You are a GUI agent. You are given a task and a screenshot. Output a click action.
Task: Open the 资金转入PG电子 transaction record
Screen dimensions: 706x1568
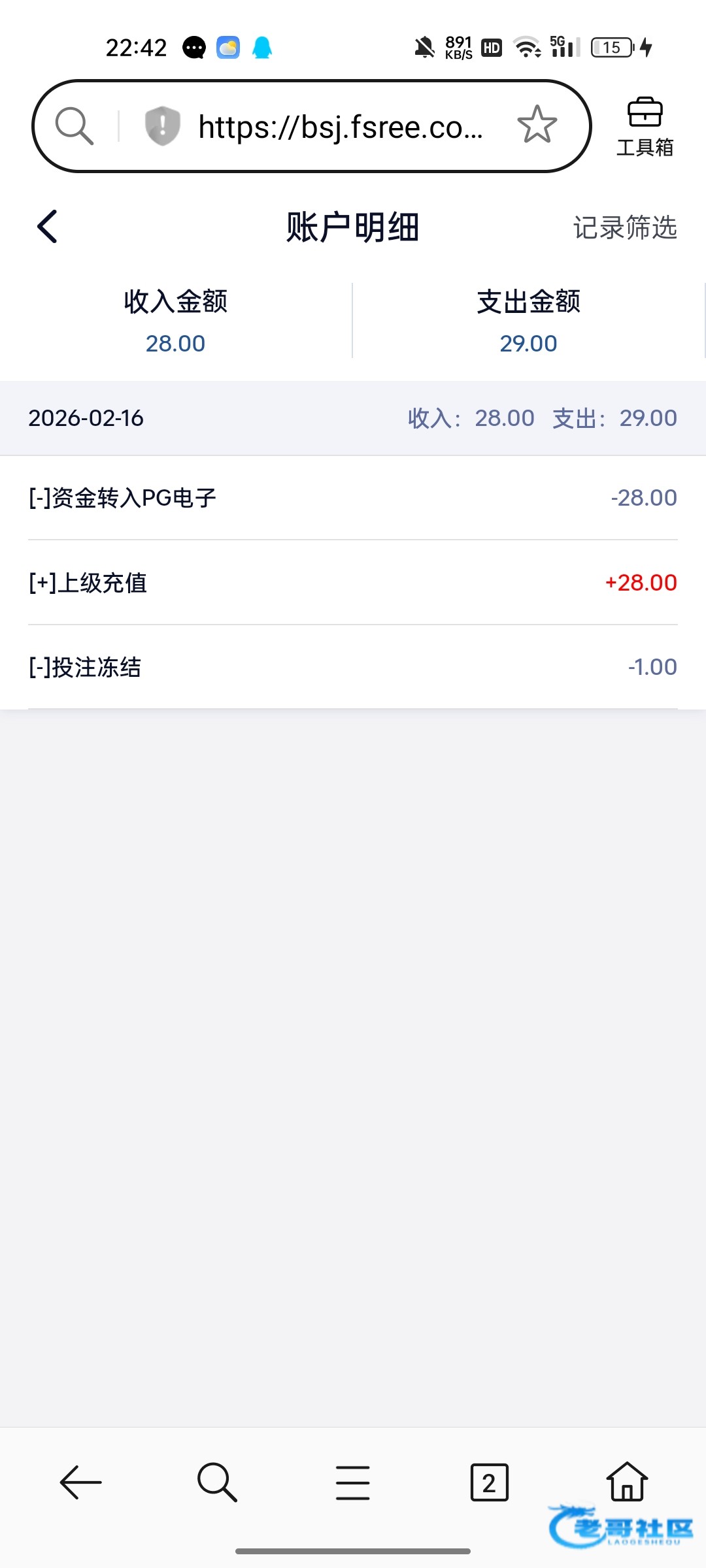pyautogui.click(x=353, y=498)
